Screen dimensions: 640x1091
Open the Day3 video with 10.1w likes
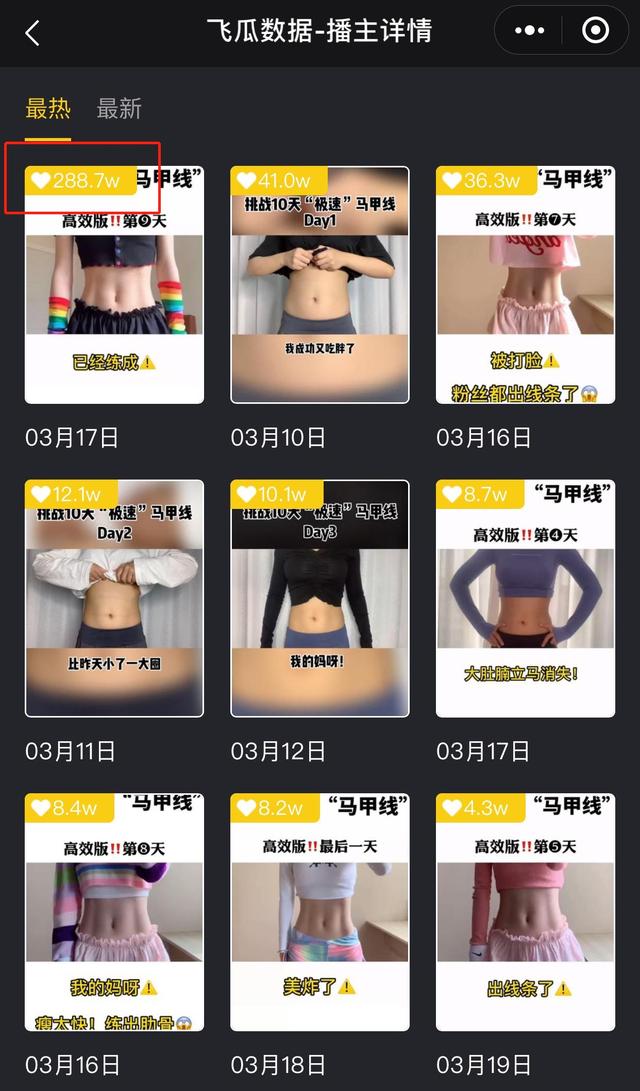(320, 598)
